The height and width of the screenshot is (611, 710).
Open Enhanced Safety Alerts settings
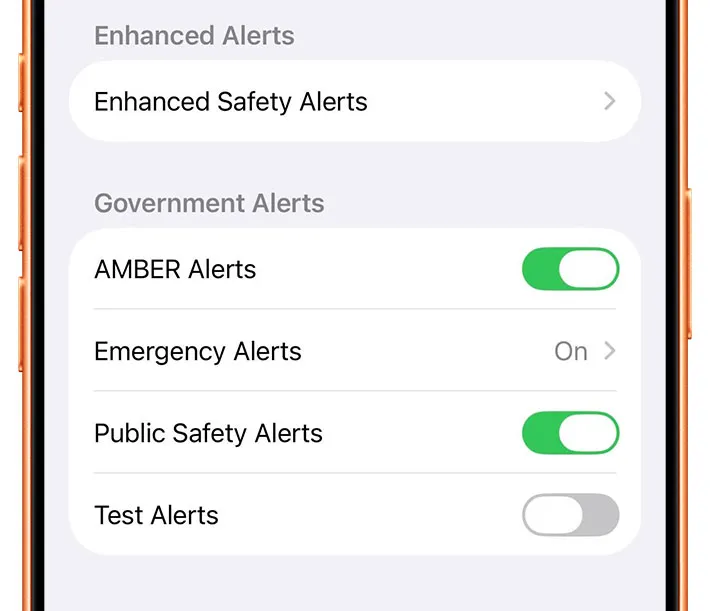[x=354, y=102]
